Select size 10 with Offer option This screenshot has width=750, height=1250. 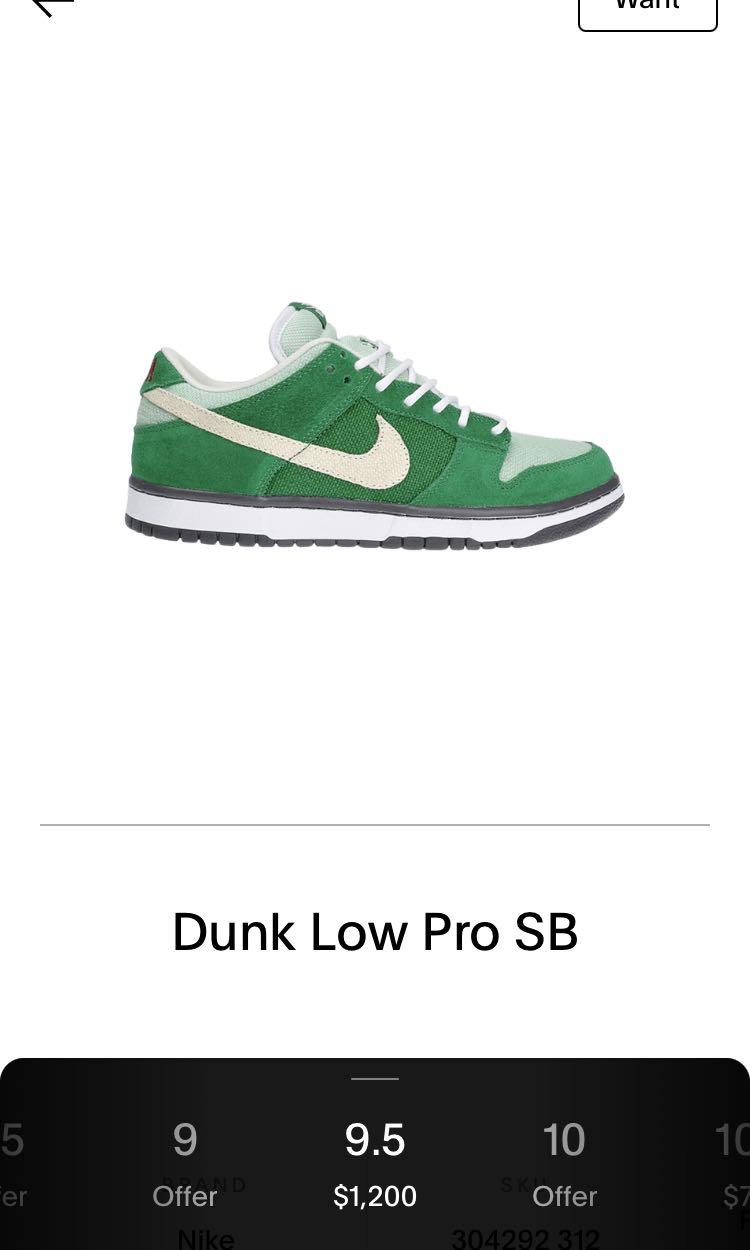[x=564, y=1165]
